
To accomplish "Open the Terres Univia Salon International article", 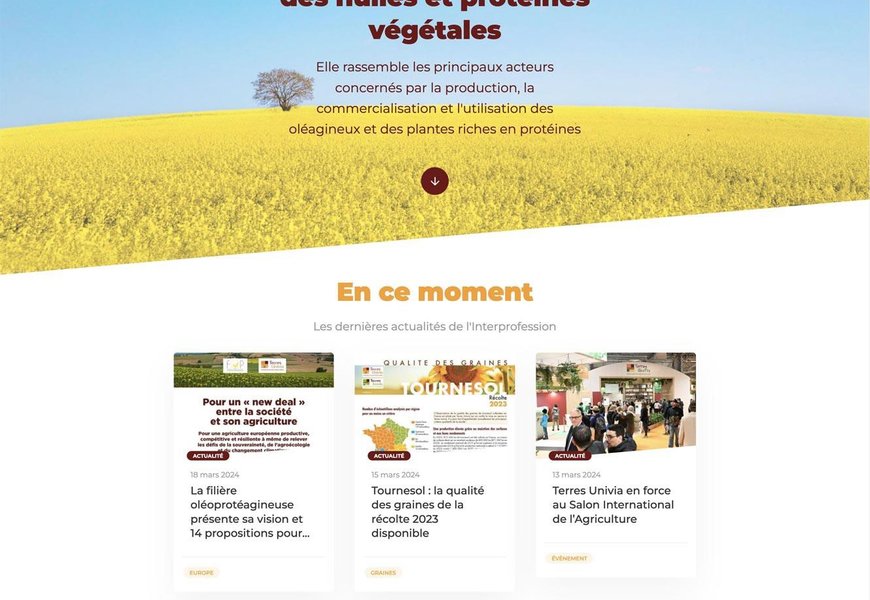I will 613,505.
